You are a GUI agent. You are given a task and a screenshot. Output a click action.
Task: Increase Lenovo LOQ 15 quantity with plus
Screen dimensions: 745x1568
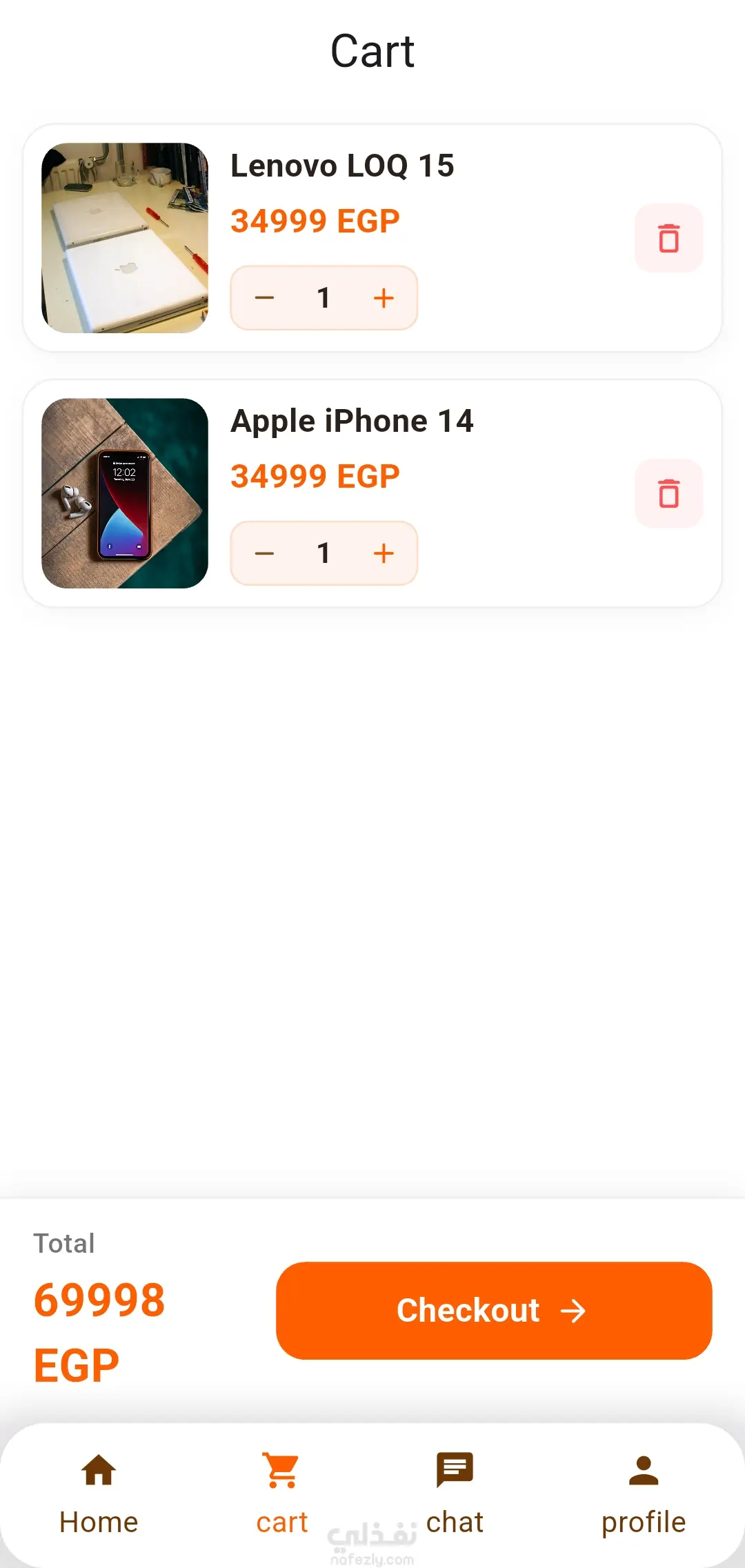point(384,298)
